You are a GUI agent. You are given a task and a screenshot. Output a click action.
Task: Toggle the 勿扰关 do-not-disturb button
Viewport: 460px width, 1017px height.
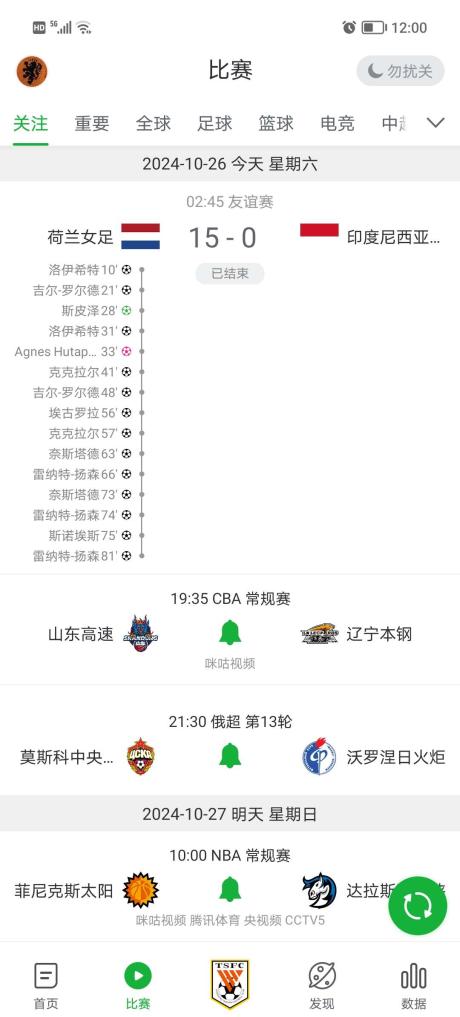400,71
